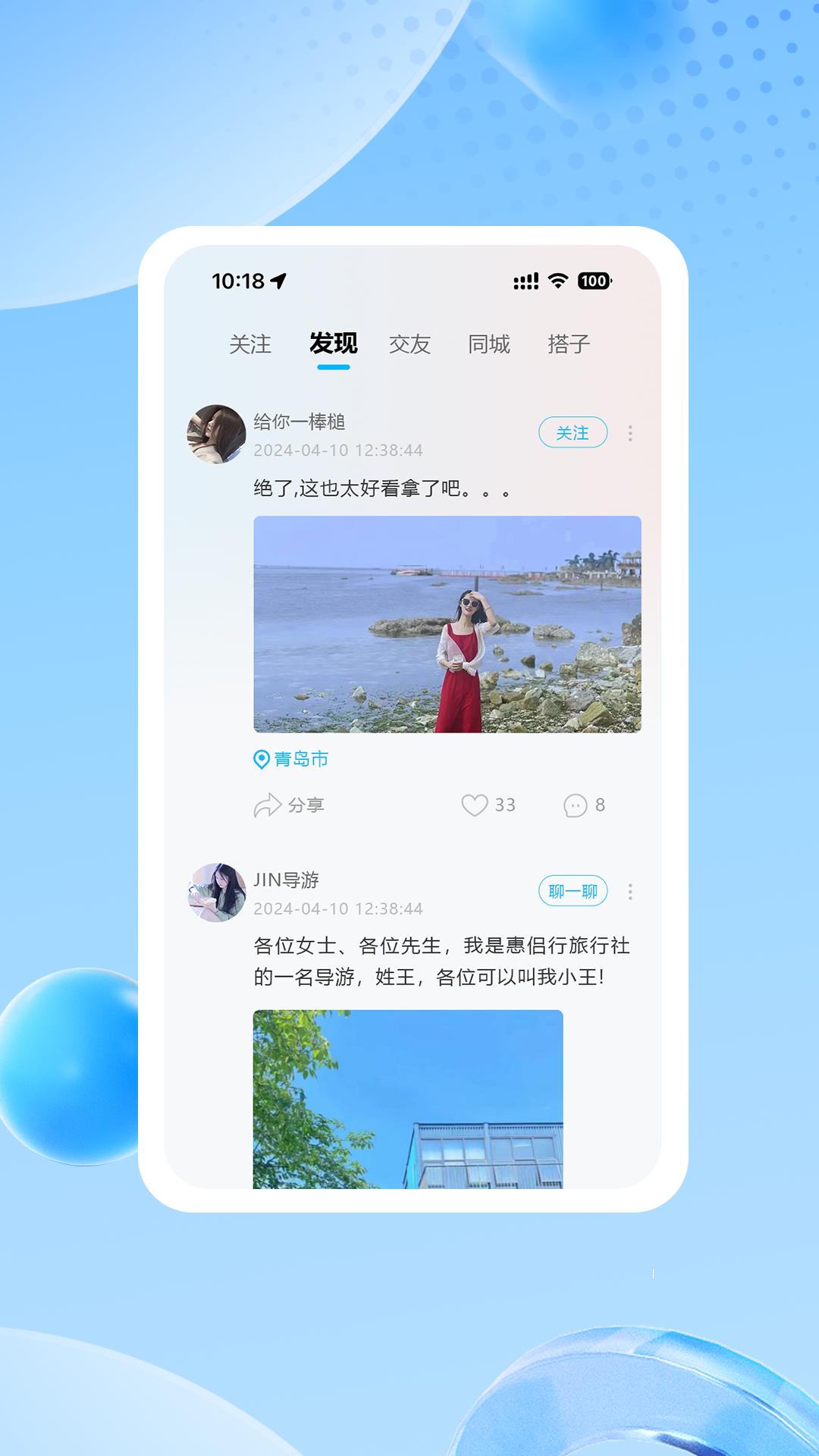
Task: Open the 同城 feed section
Action: click(x=489, y=345)
